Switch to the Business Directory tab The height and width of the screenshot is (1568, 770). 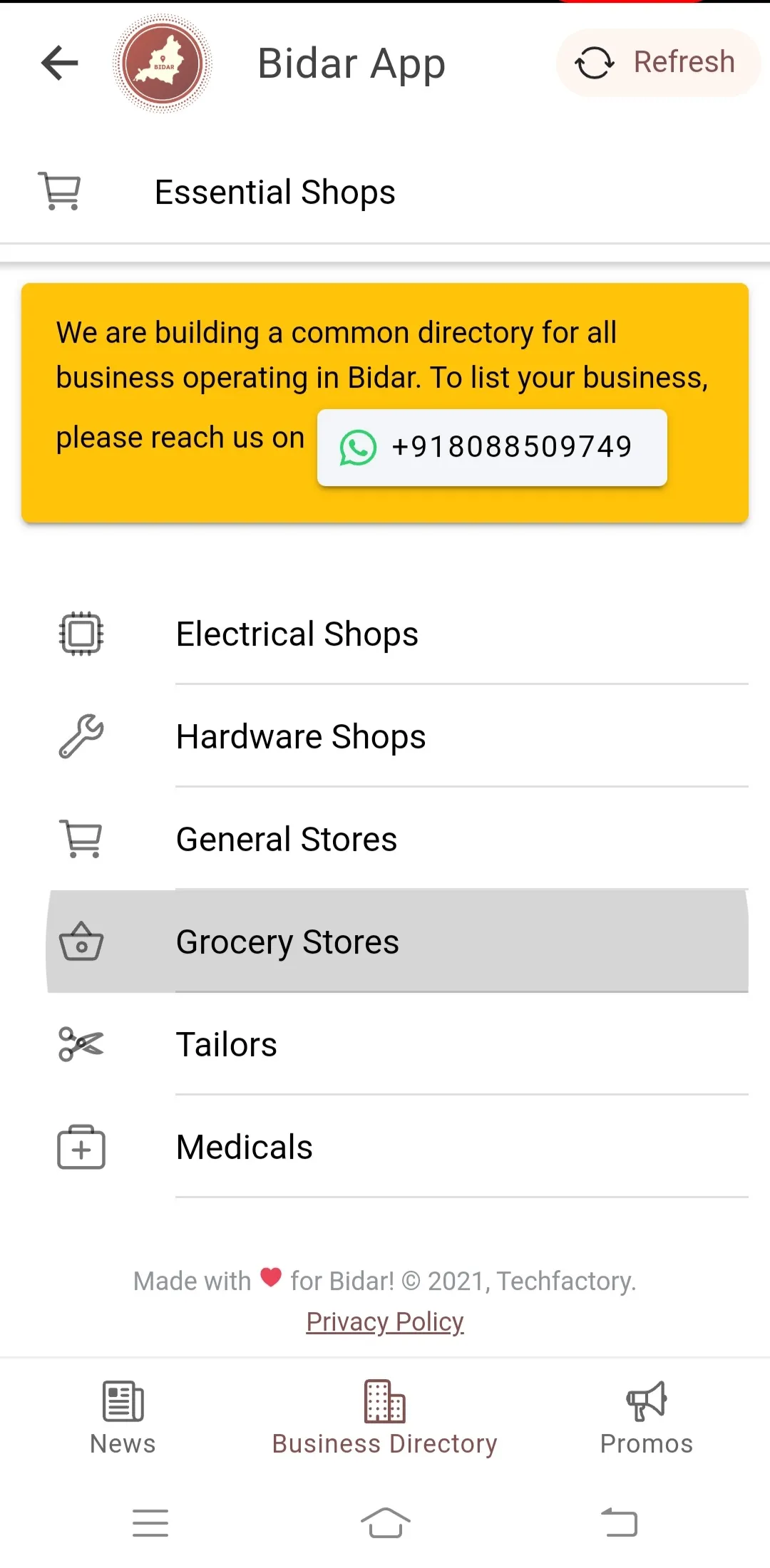[x=385, y=1417]
